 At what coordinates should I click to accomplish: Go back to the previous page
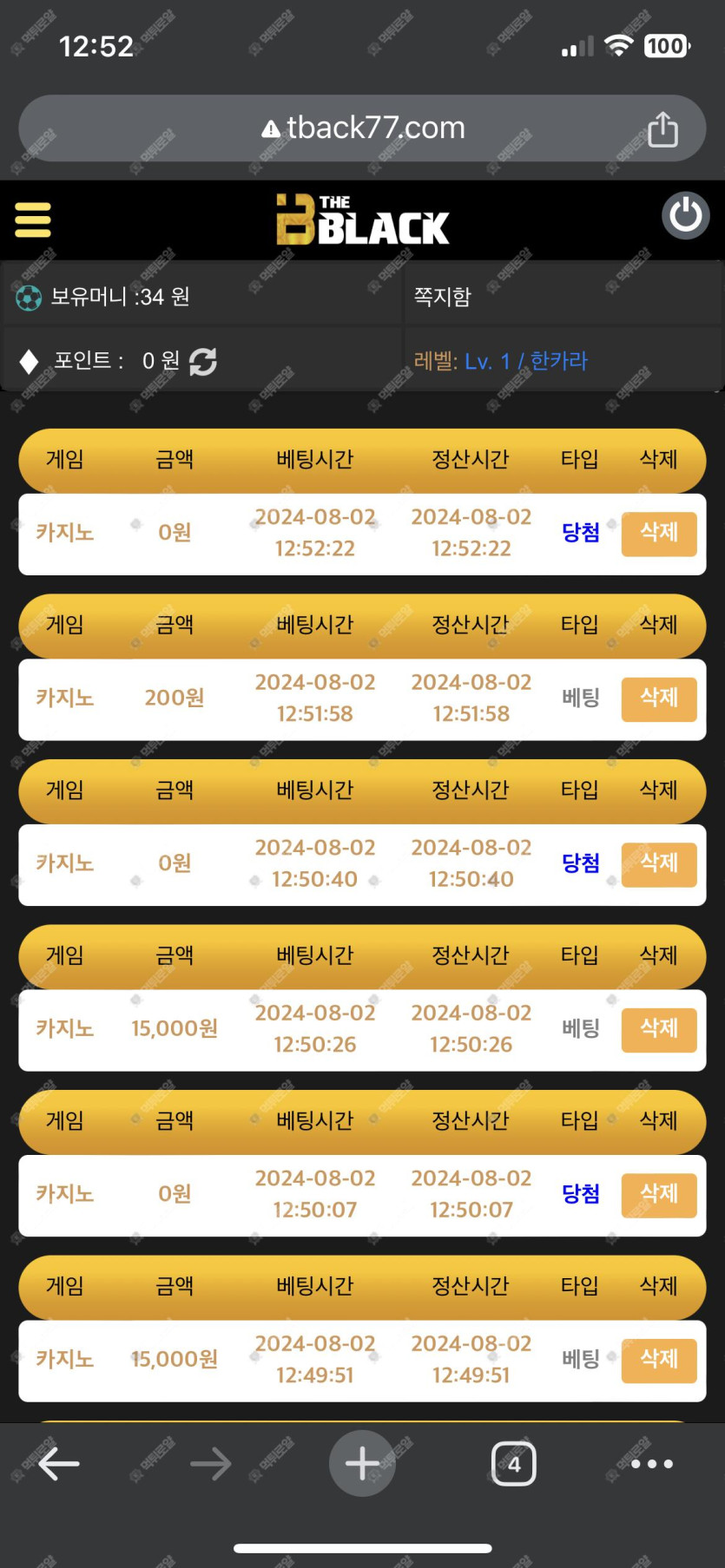pos(59,1464)
